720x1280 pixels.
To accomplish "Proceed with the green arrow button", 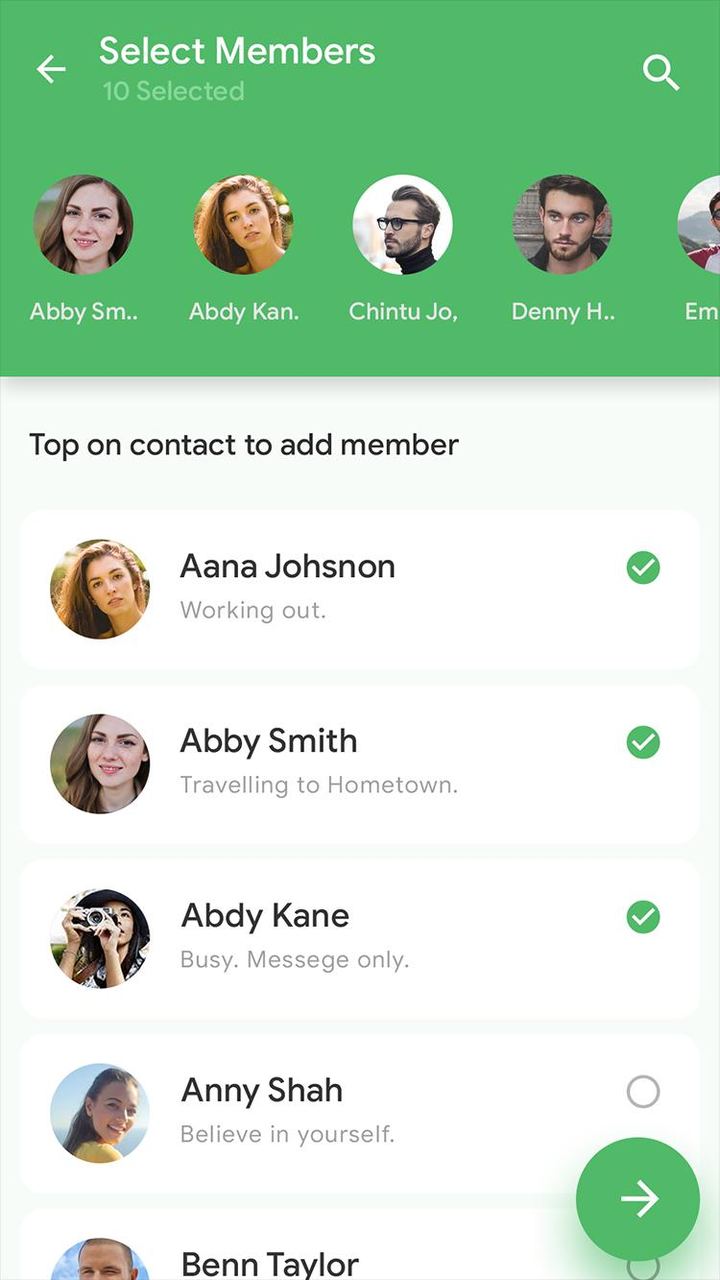I will (x=638, y=1198).
